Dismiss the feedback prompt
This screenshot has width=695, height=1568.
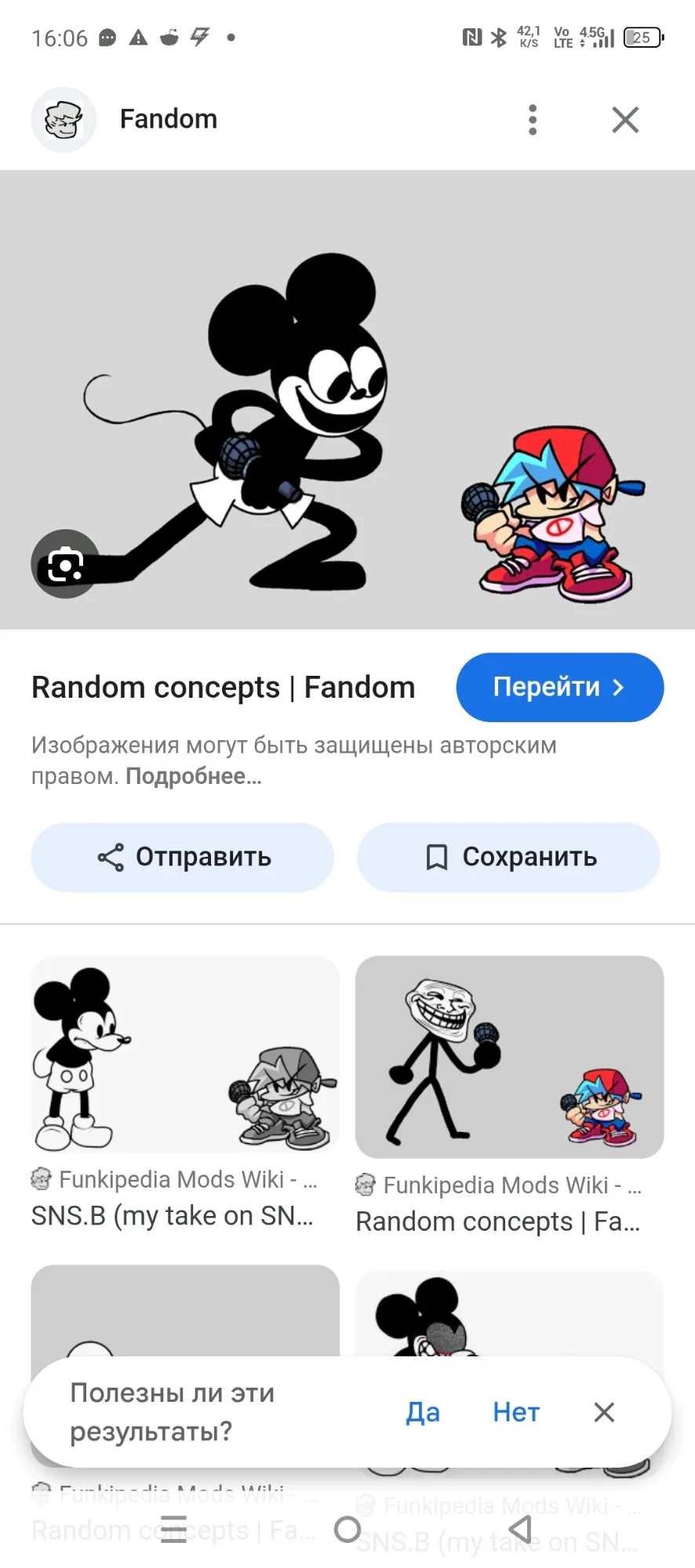(604, 1412)
